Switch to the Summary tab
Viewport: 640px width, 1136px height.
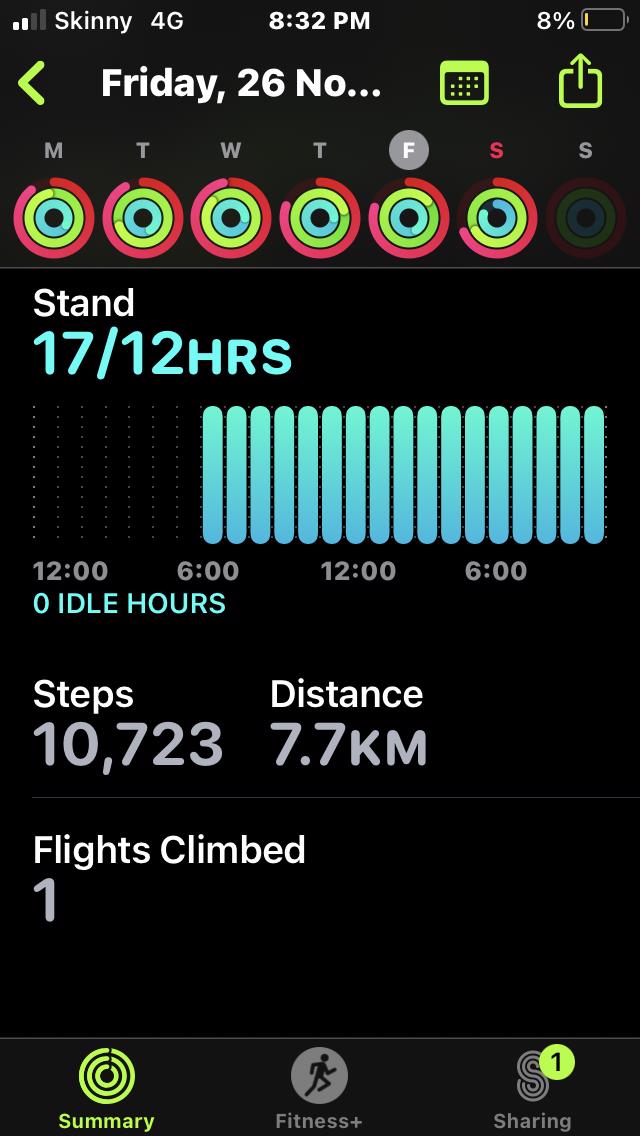tap(106, 1089)
